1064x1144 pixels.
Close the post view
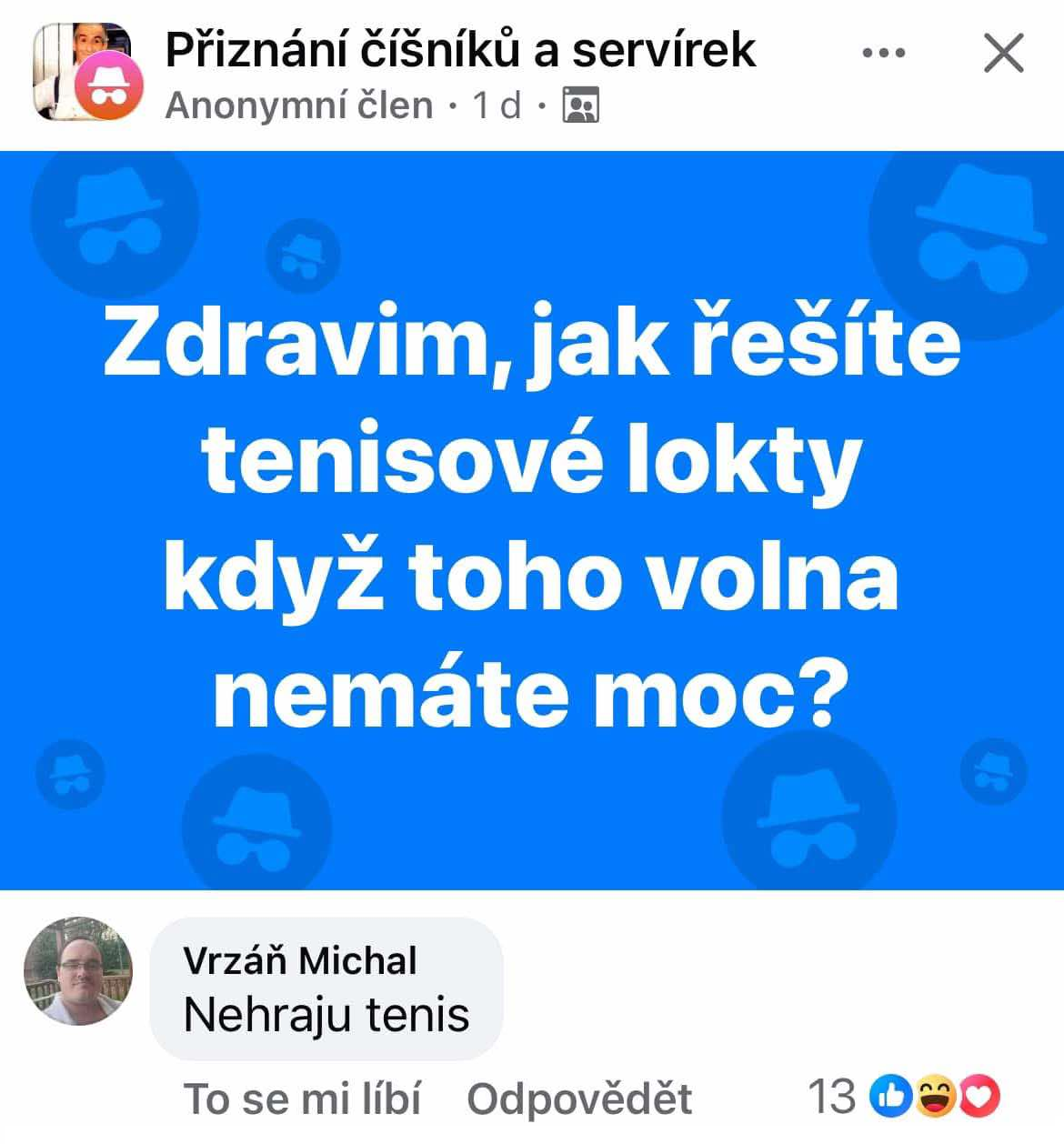pos(1004,54)
